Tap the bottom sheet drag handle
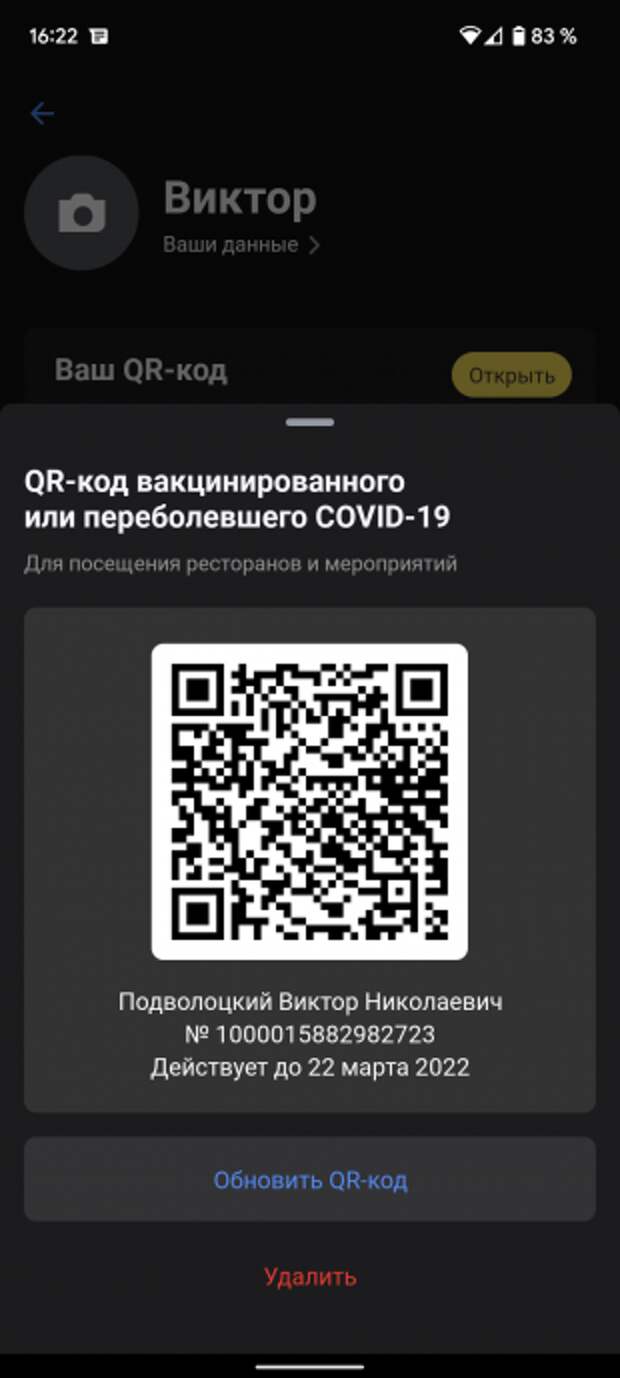 (309, 422)
